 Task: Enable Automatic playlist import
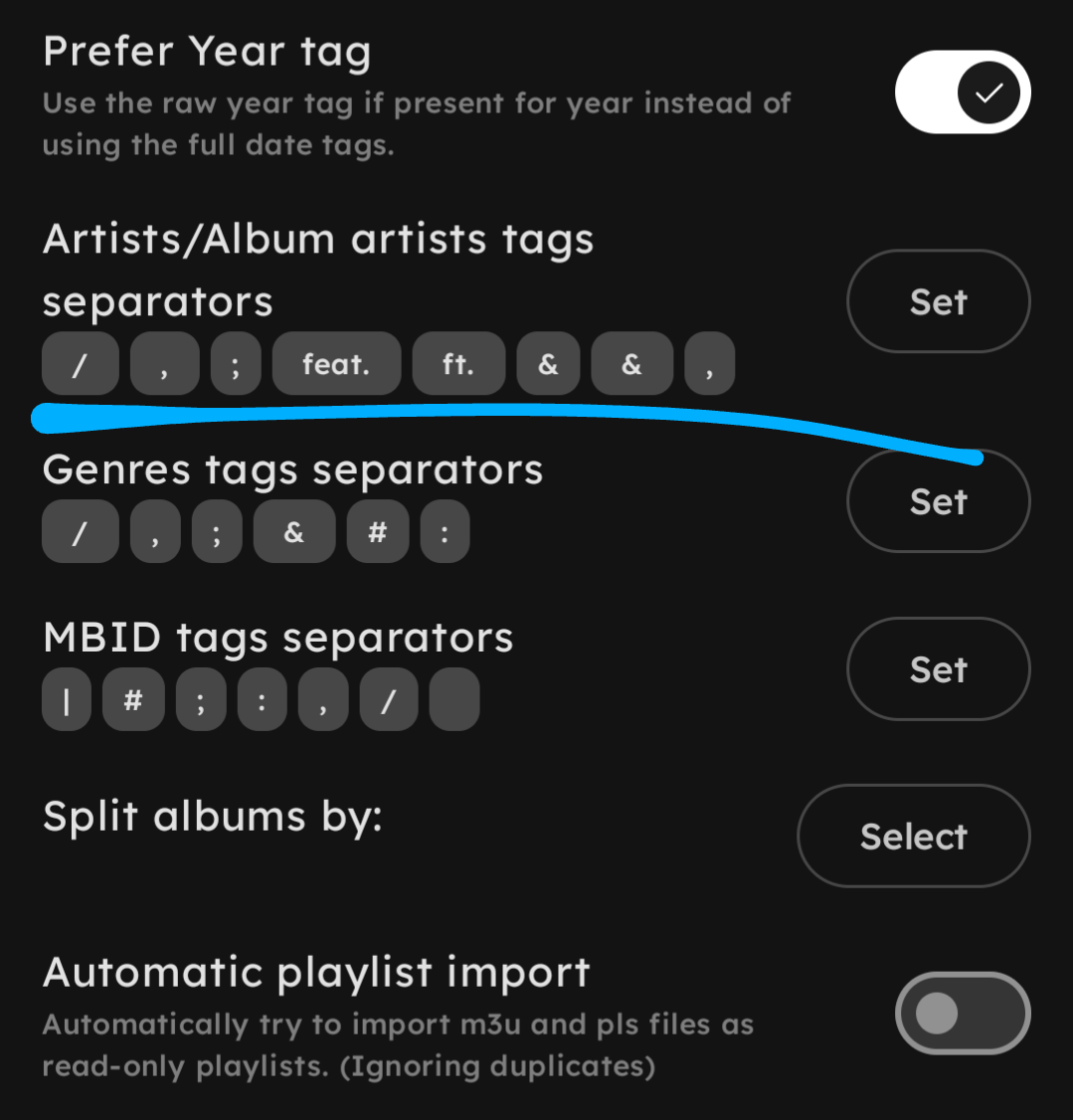(962, 1014)
